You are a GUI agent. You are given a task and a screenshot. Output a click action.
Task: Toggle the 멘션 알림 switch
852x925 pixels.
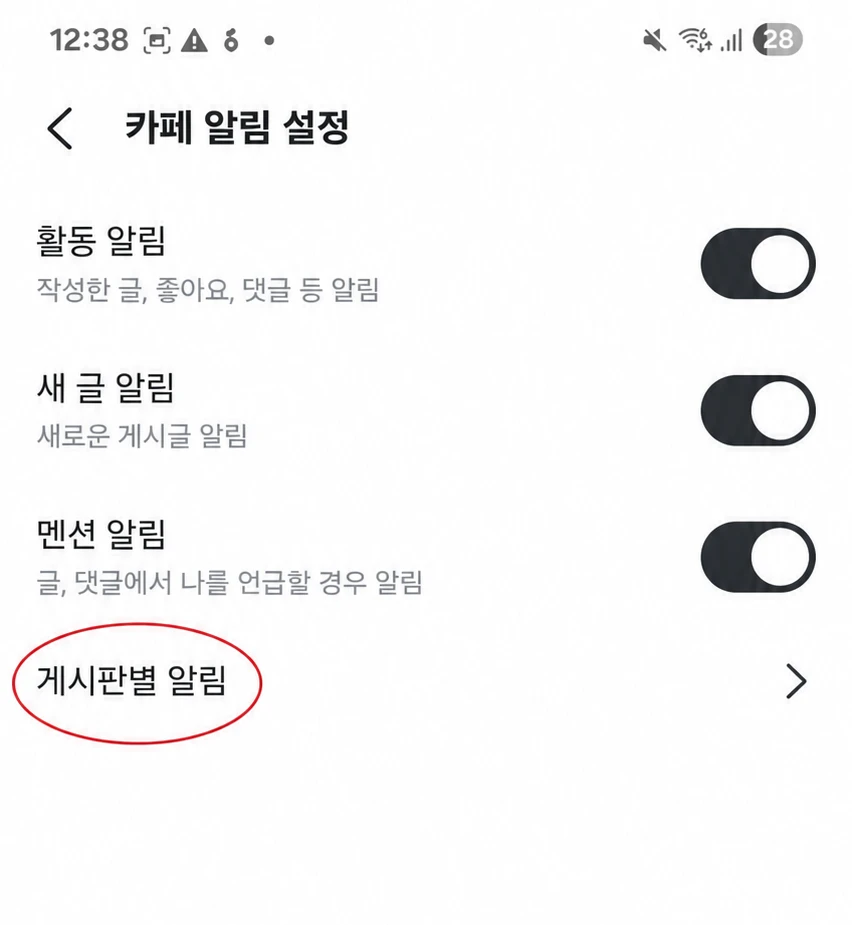pos(758,557)
